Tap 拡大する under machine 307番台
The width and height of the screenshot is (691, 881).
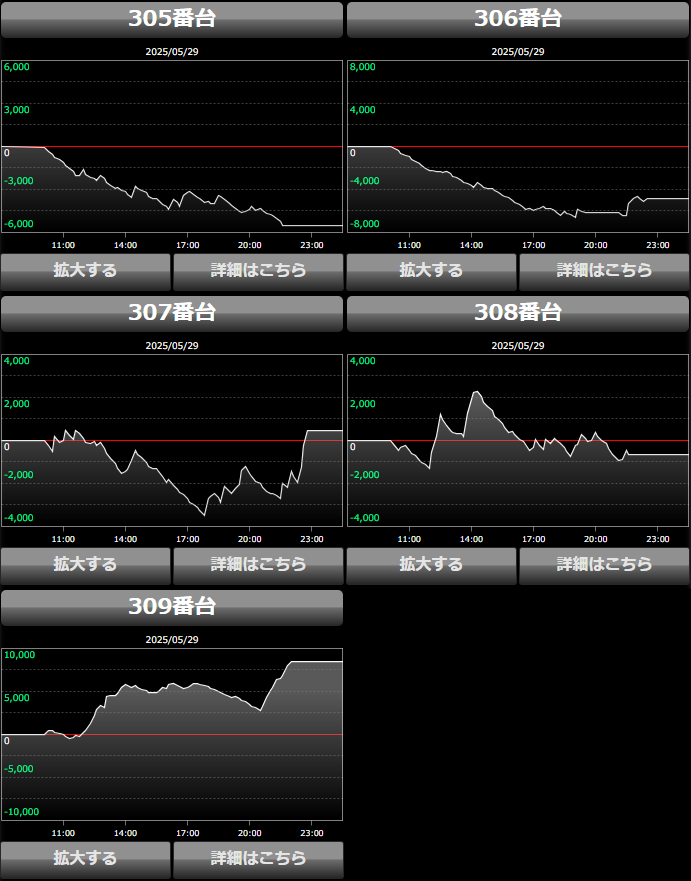[x=86, y=564]
